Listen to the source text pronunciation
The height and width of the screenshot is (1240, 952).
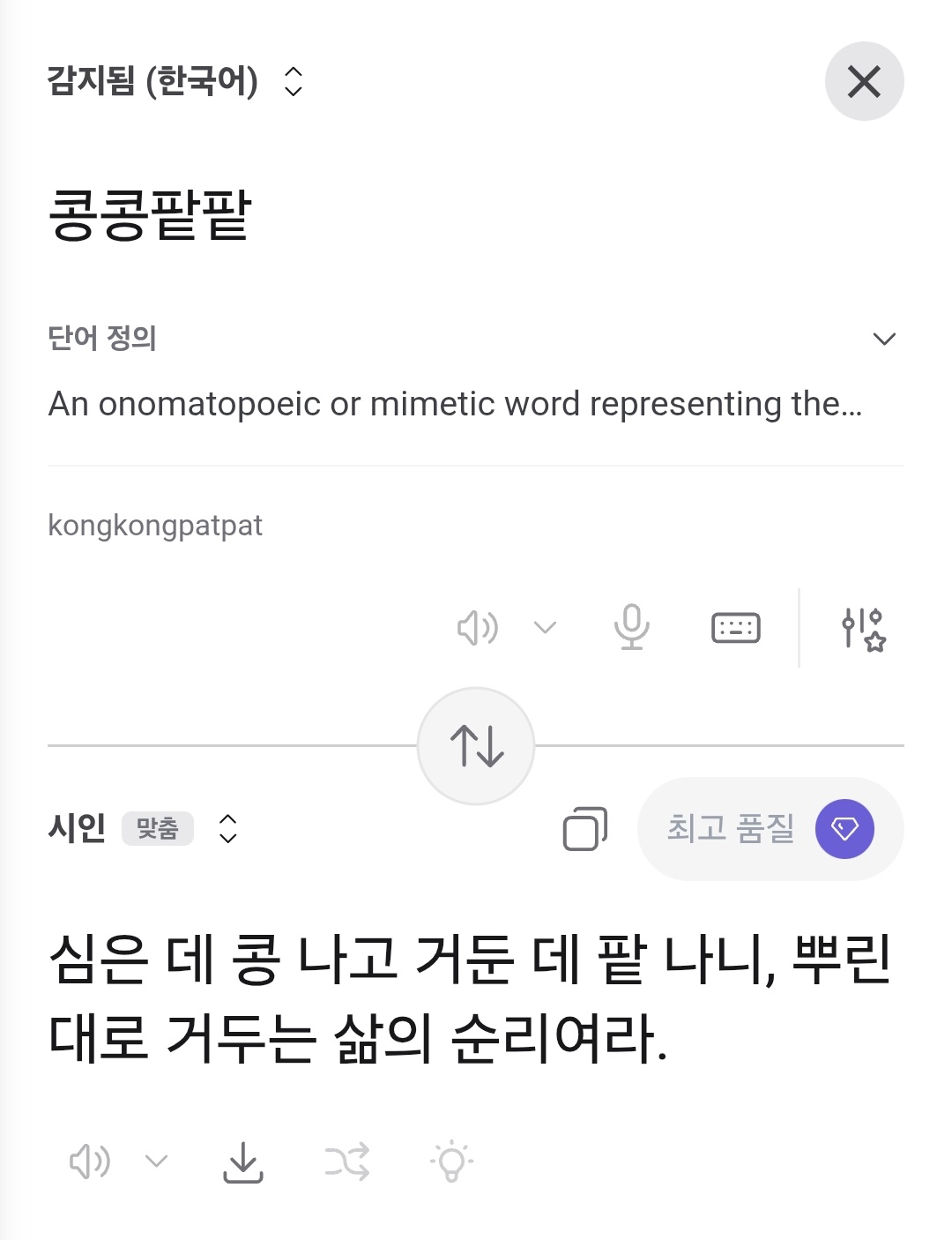pyautogui.click(x=478, y=628)
